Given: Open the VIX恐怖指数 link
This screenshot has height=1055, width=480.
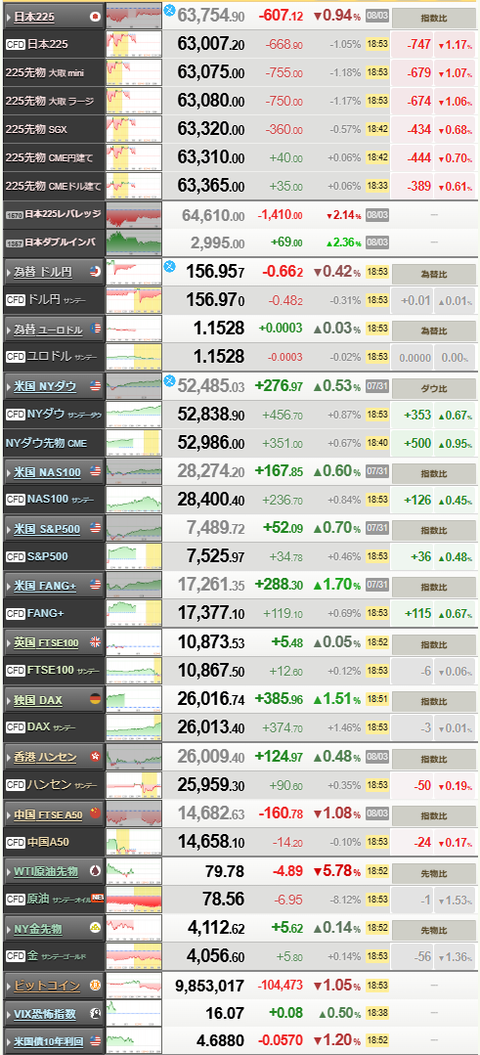Looking at the screenshot, I should 44,1013.
